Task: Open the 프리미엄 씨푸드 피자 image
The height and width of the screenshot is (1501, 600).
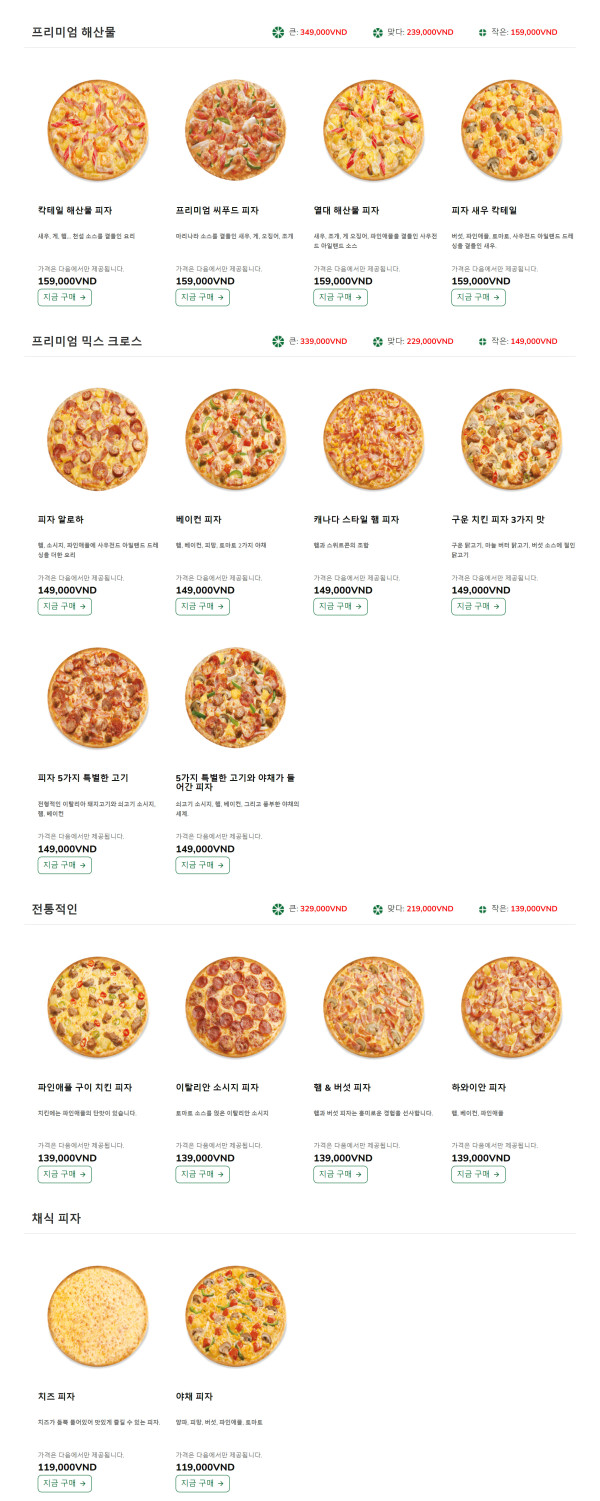Action: click(x=235, y=130)
